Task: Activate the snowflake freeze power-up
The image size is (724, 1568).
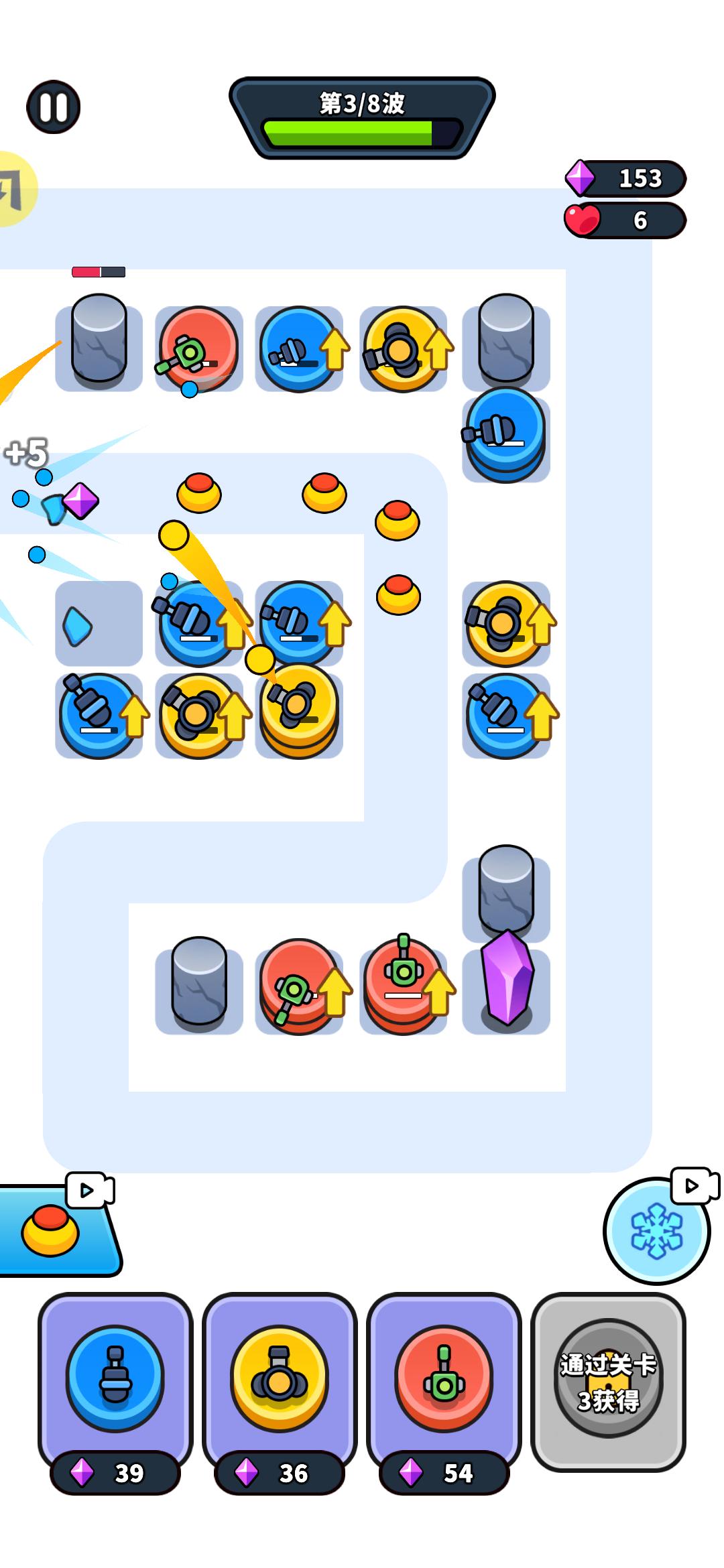Action: coord(656,1231)
